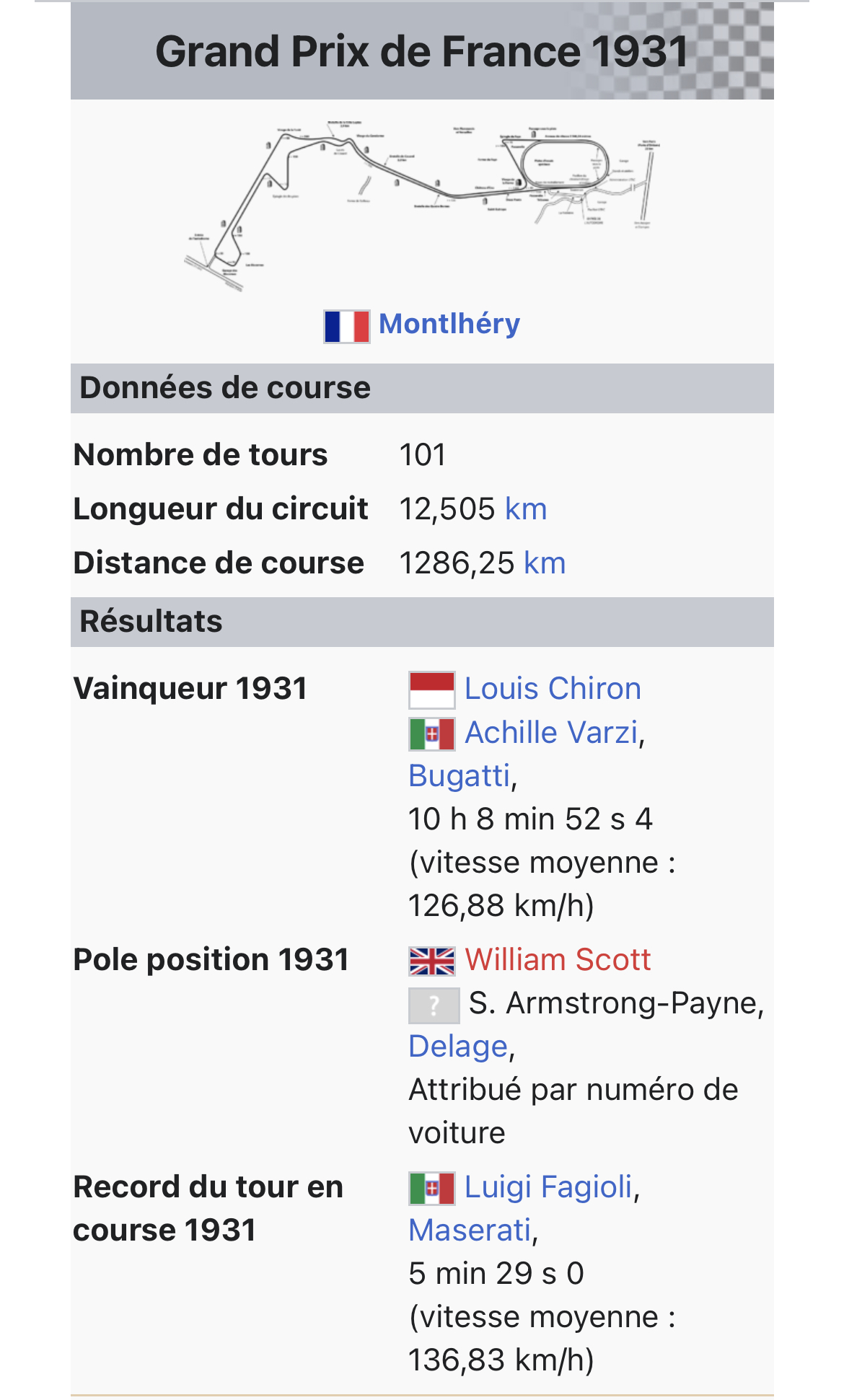This screenshot has width=844, height=1400.
Task: View the Bugatti page
Action: tap(460, 776)
